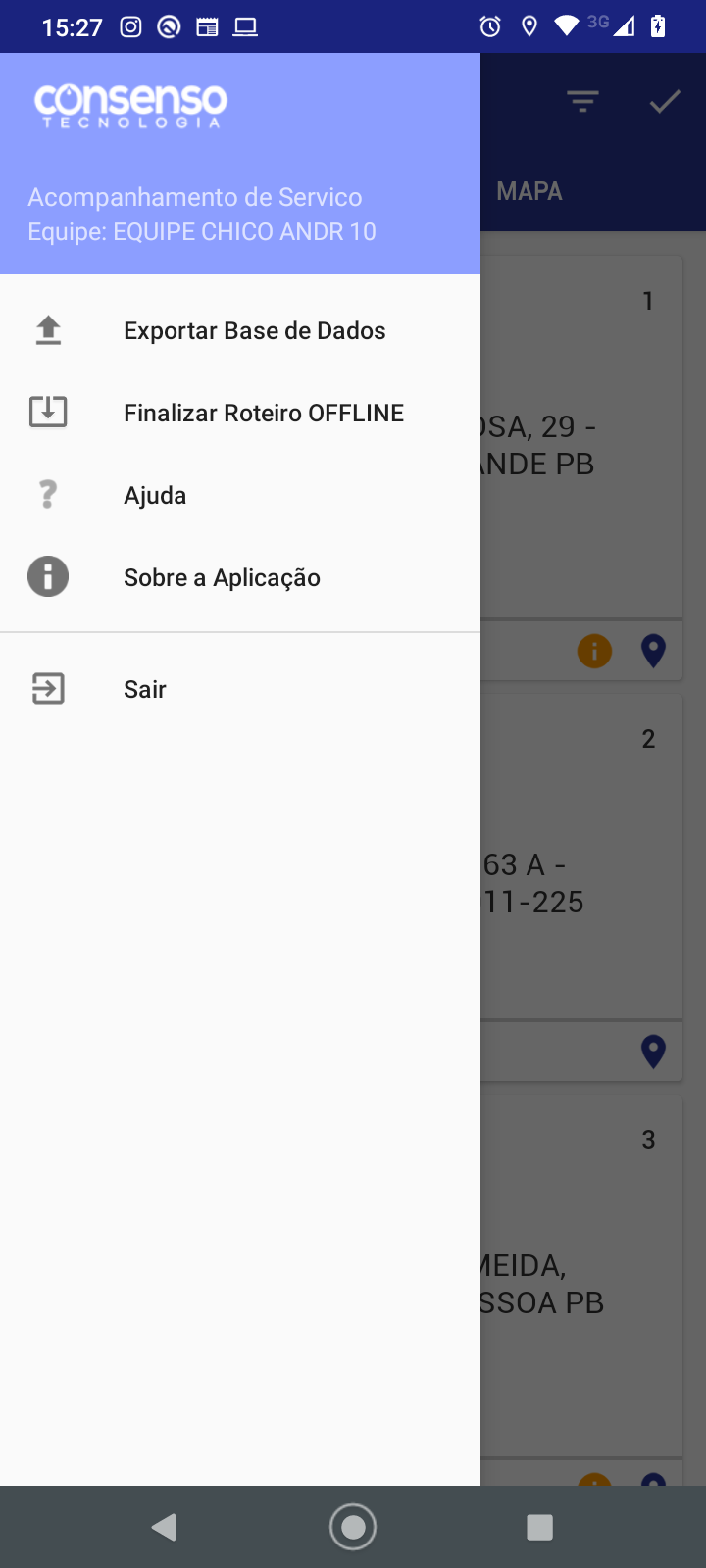Click the Sobre a Aplicação info icon
Screen dimensions: 706x1568
(48, 576)
